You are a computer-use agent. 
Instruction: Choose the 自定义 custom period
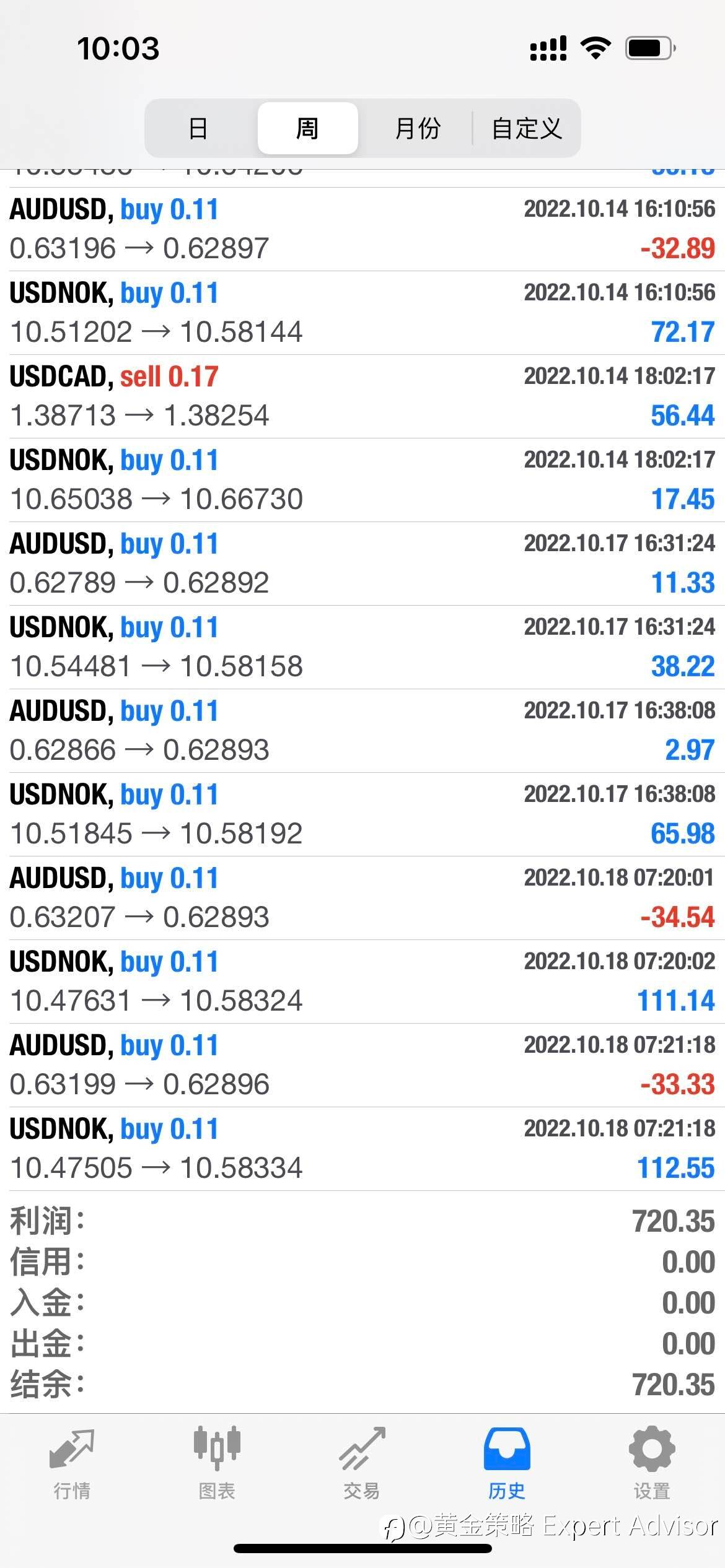527,128
